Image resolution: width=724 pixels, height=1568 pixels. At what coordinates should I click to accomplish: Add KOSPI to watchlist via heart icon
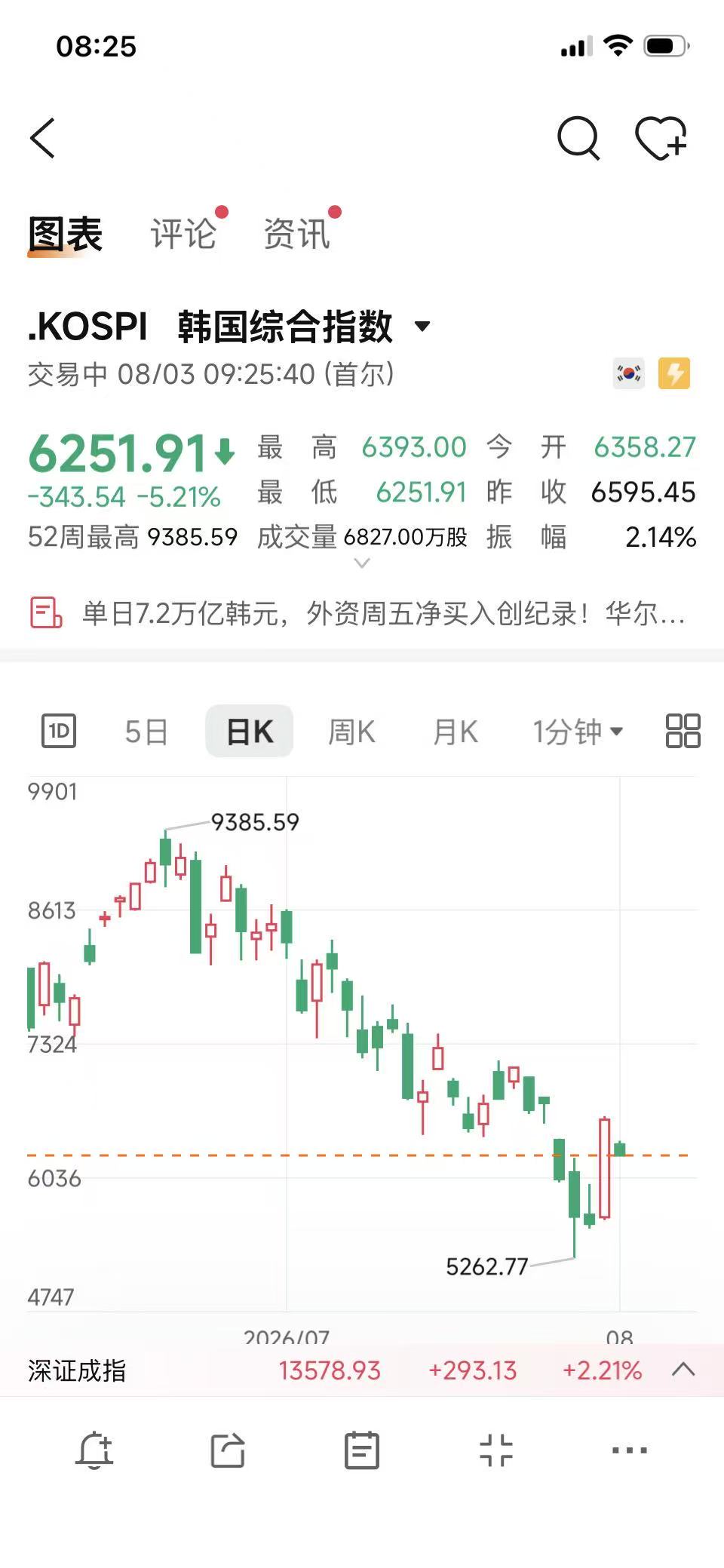click(661, 138)
